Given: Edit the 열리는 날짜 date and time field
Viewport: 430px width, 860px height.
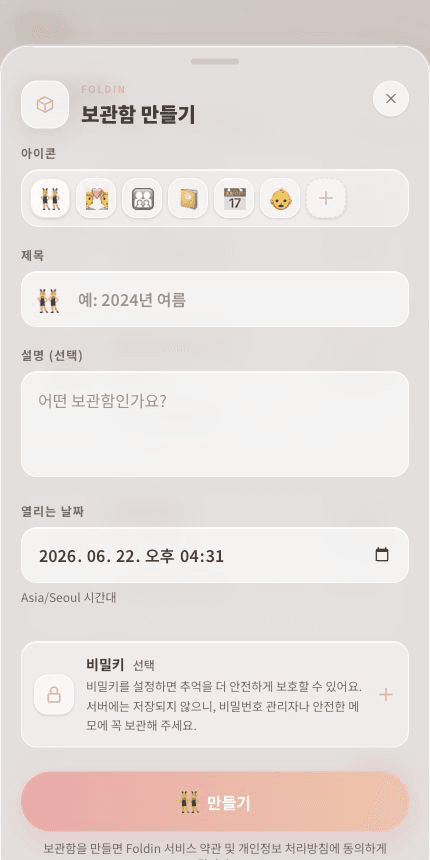Looking at the screenshot, I should (x=215, y=555).
